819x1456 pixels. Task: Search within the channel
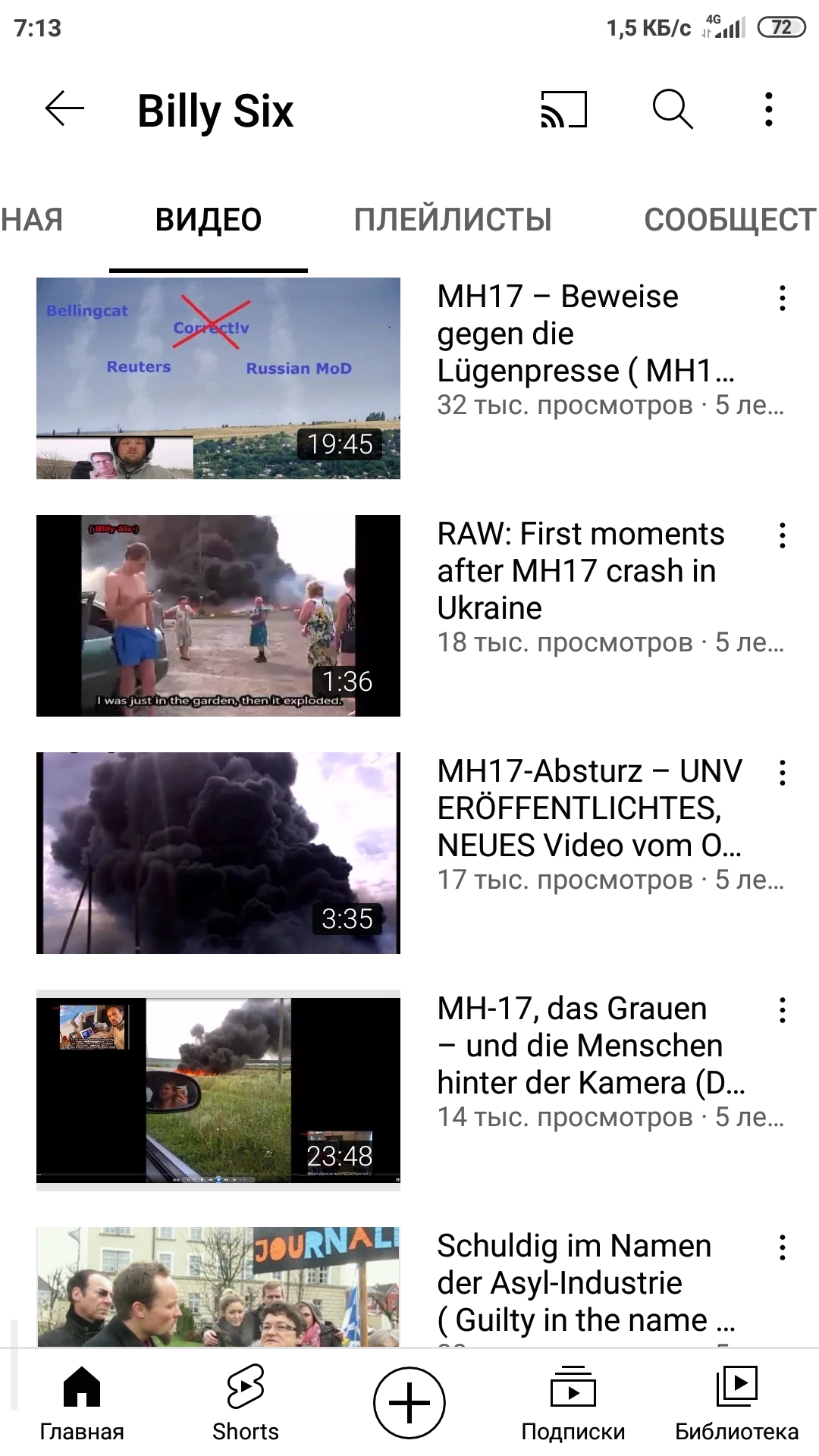click(673, 110)
